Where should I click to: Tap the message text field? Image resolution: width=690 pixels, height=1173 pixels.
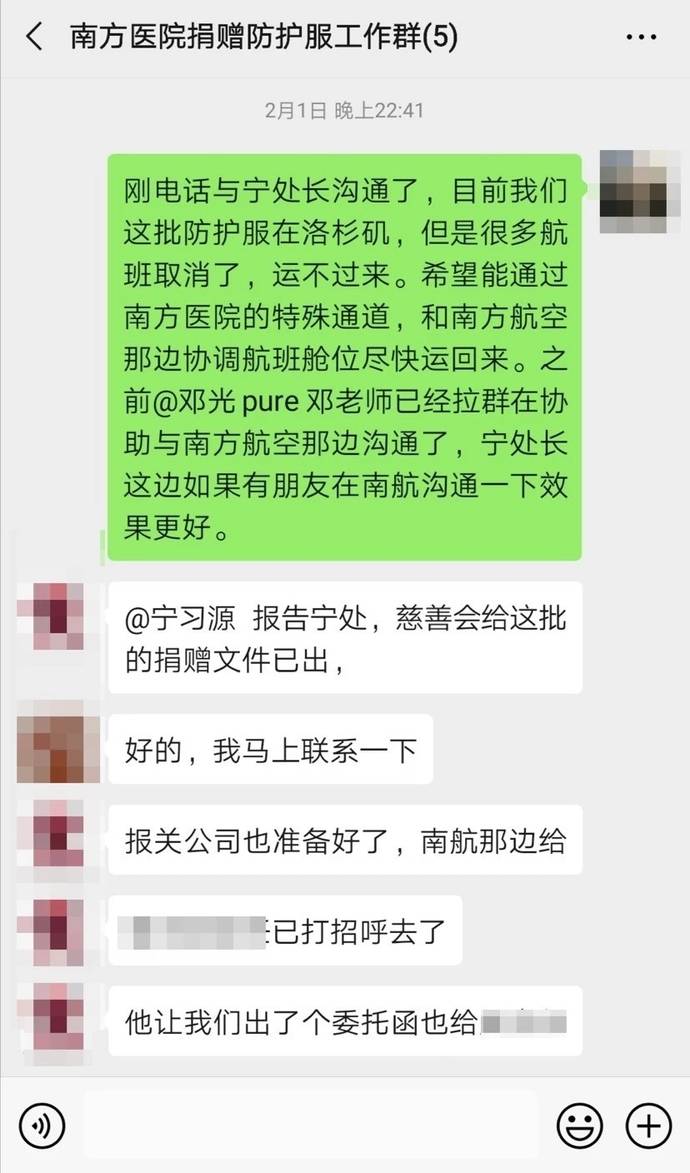tap(310, 1126)
